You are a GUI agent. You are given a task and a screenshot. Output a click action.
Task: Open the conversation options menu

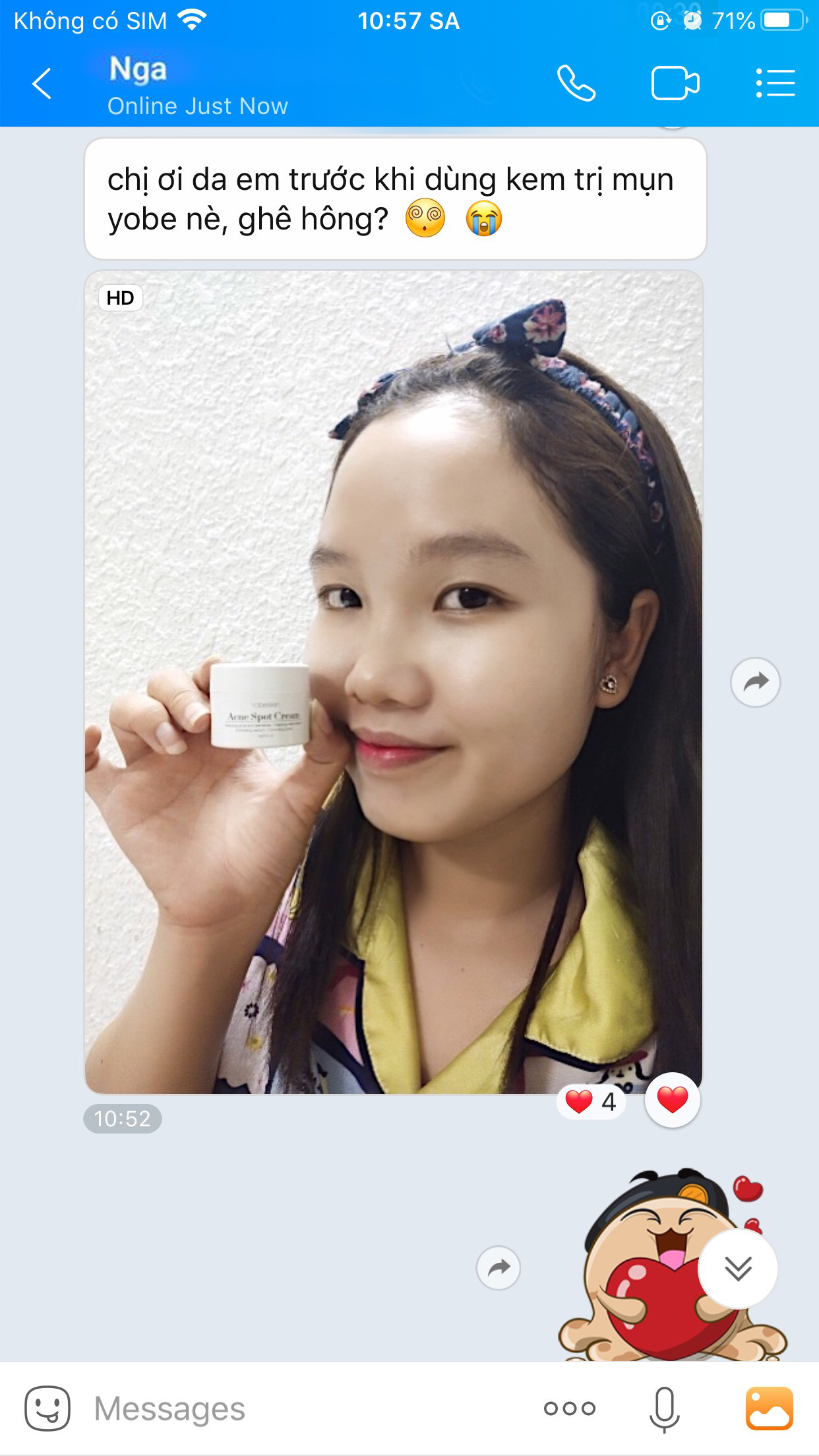coord(775,84)
